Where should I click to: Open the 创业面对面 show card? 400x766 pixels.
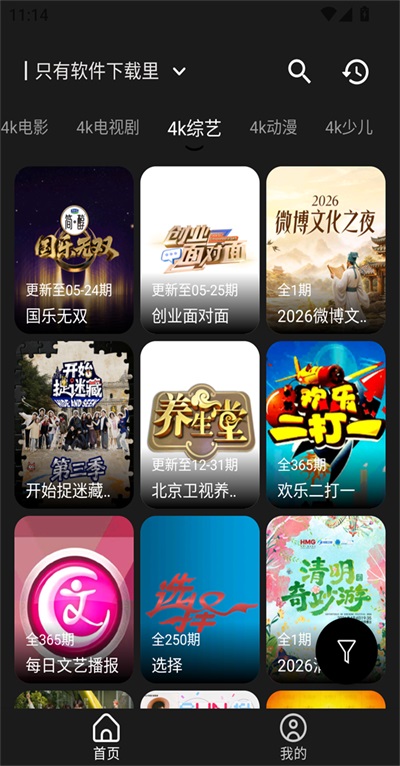pos(200,250)
